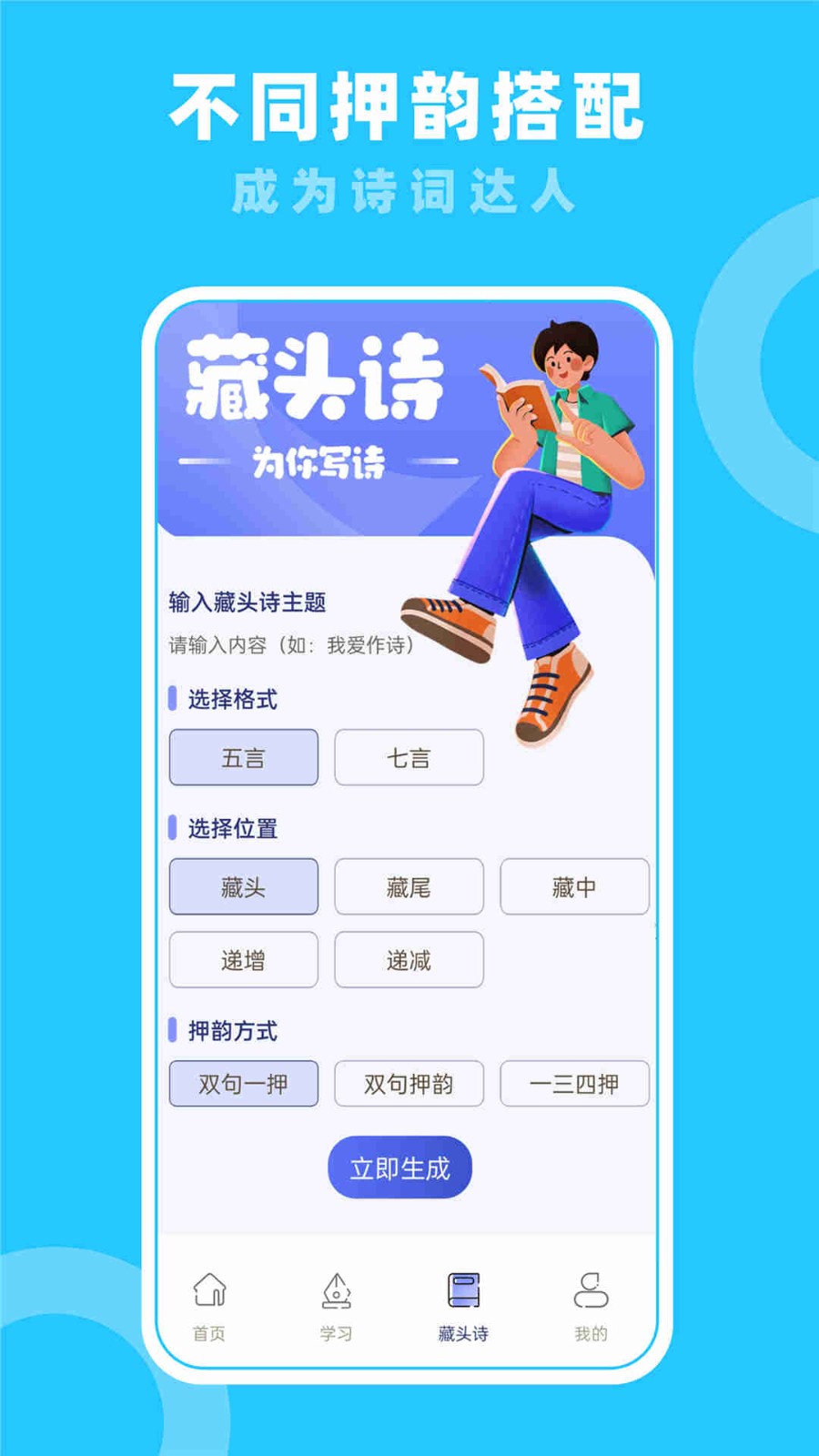This screenshot has height=1456, width=819.
Task: Tap the 藏头诗 book icon in bottom nav
Action: click(x=466, y=1289)
